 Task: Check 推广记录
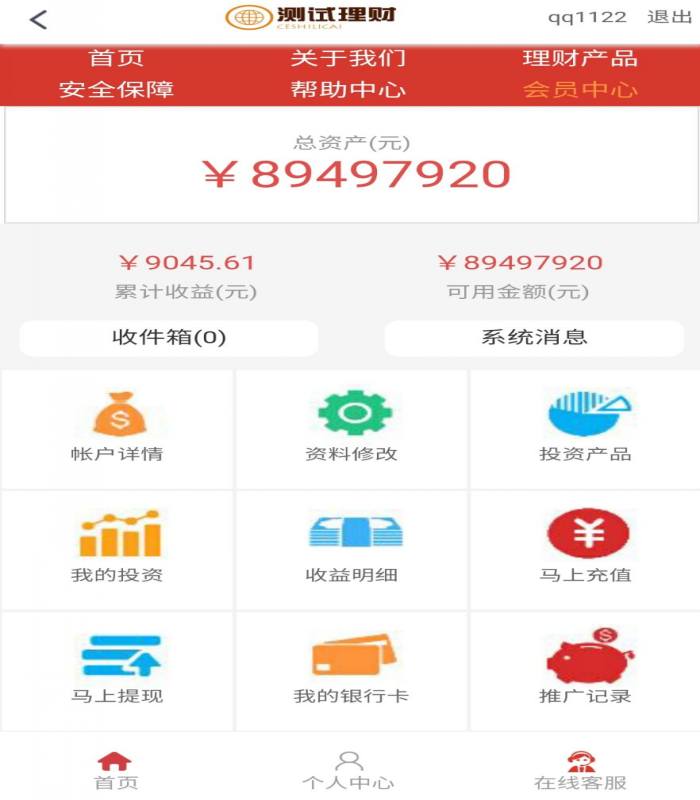point(585,670)
